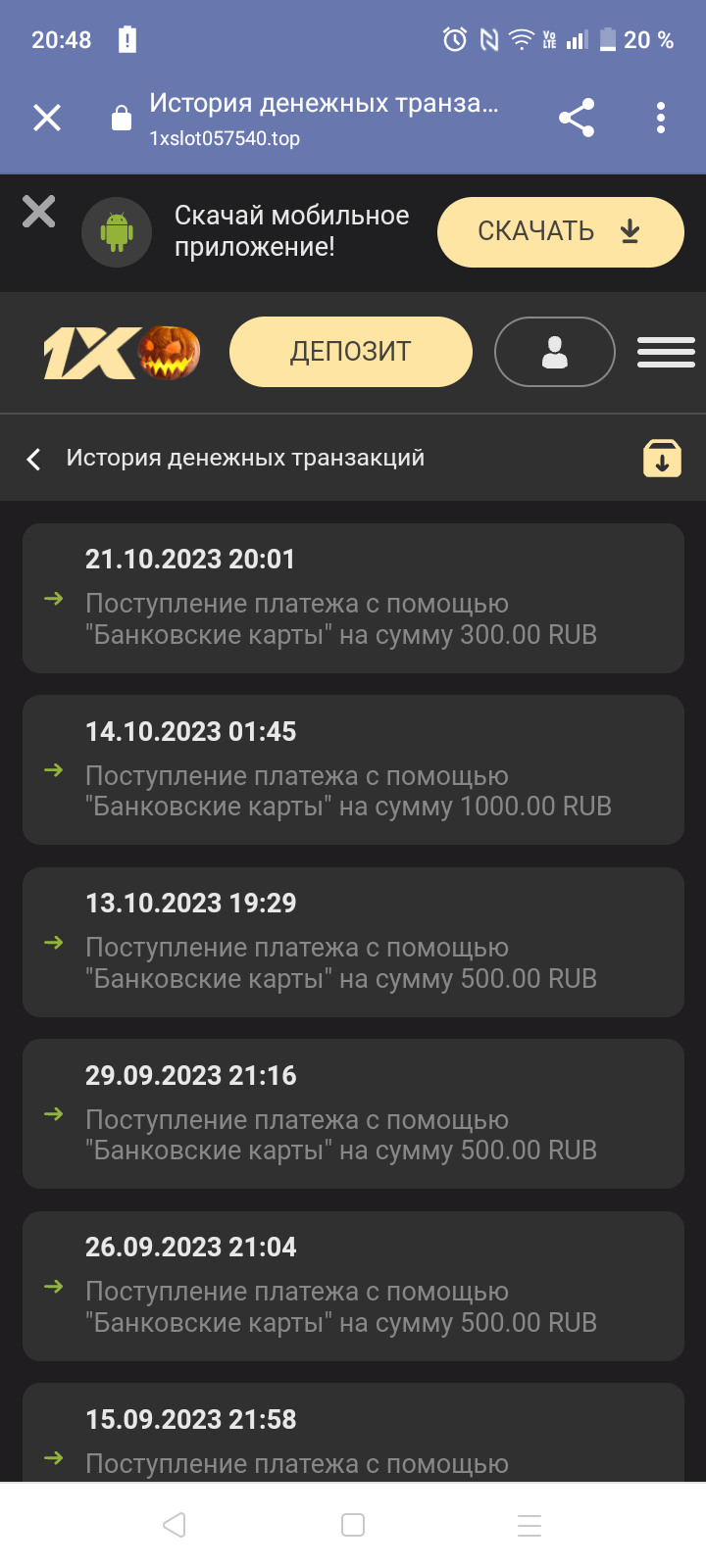Viewport: 706px width, 1568px height.
Task: Go back from transaction history
Action: pyautogui.click(x=34, y=459)
